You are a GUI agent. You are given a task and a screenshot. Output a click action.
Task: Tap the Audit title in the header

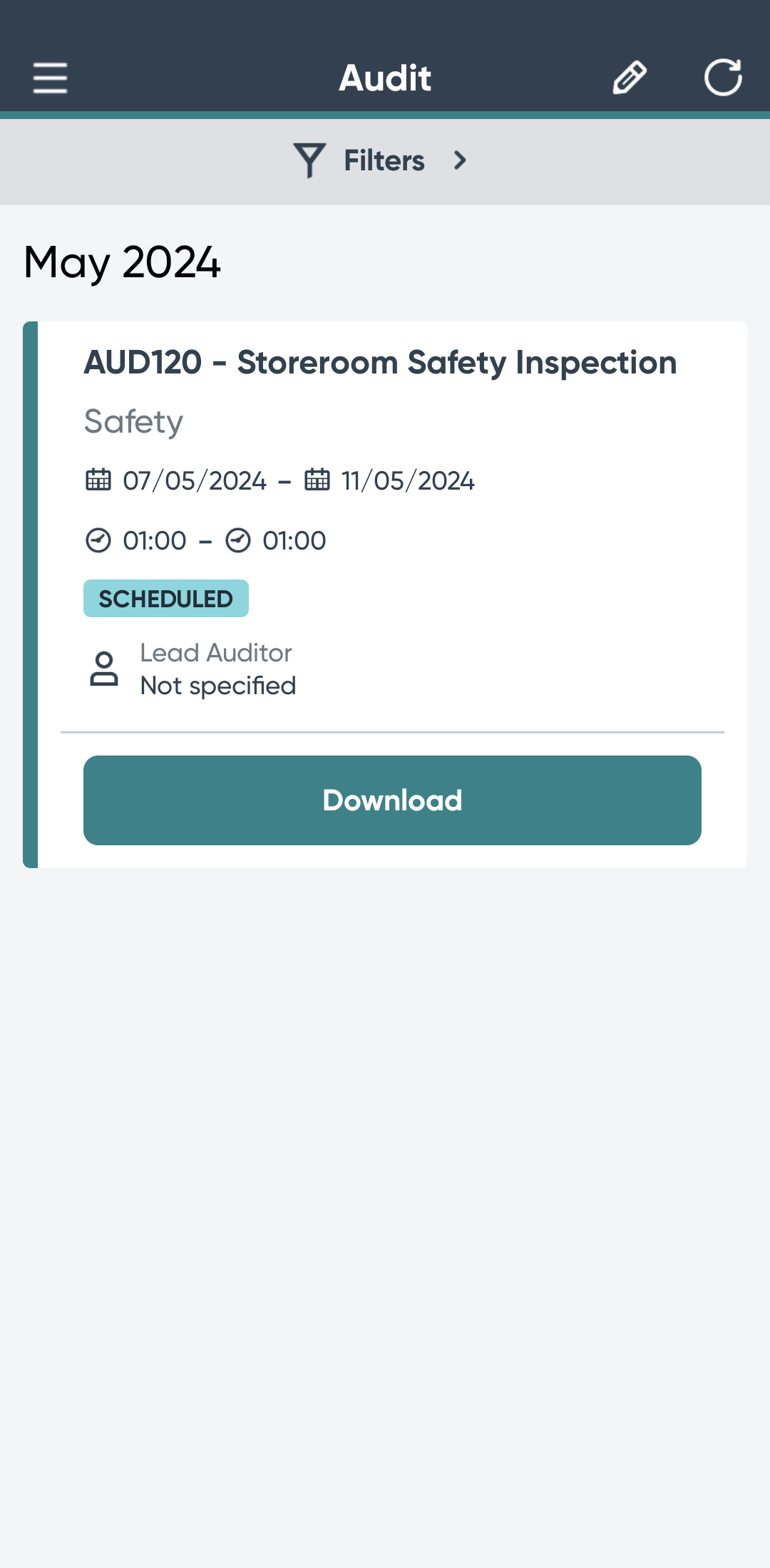(x=384, y=77)
